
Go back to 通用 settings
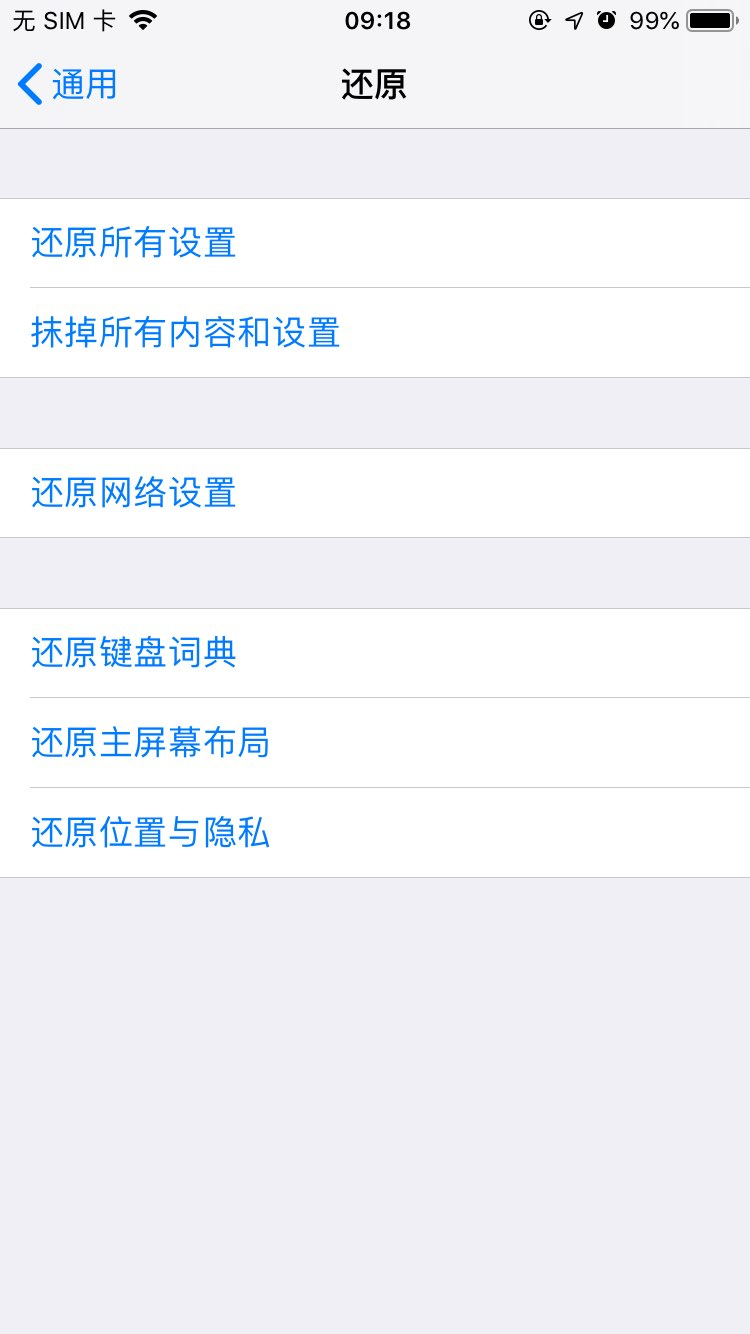(x=68, y=85)
